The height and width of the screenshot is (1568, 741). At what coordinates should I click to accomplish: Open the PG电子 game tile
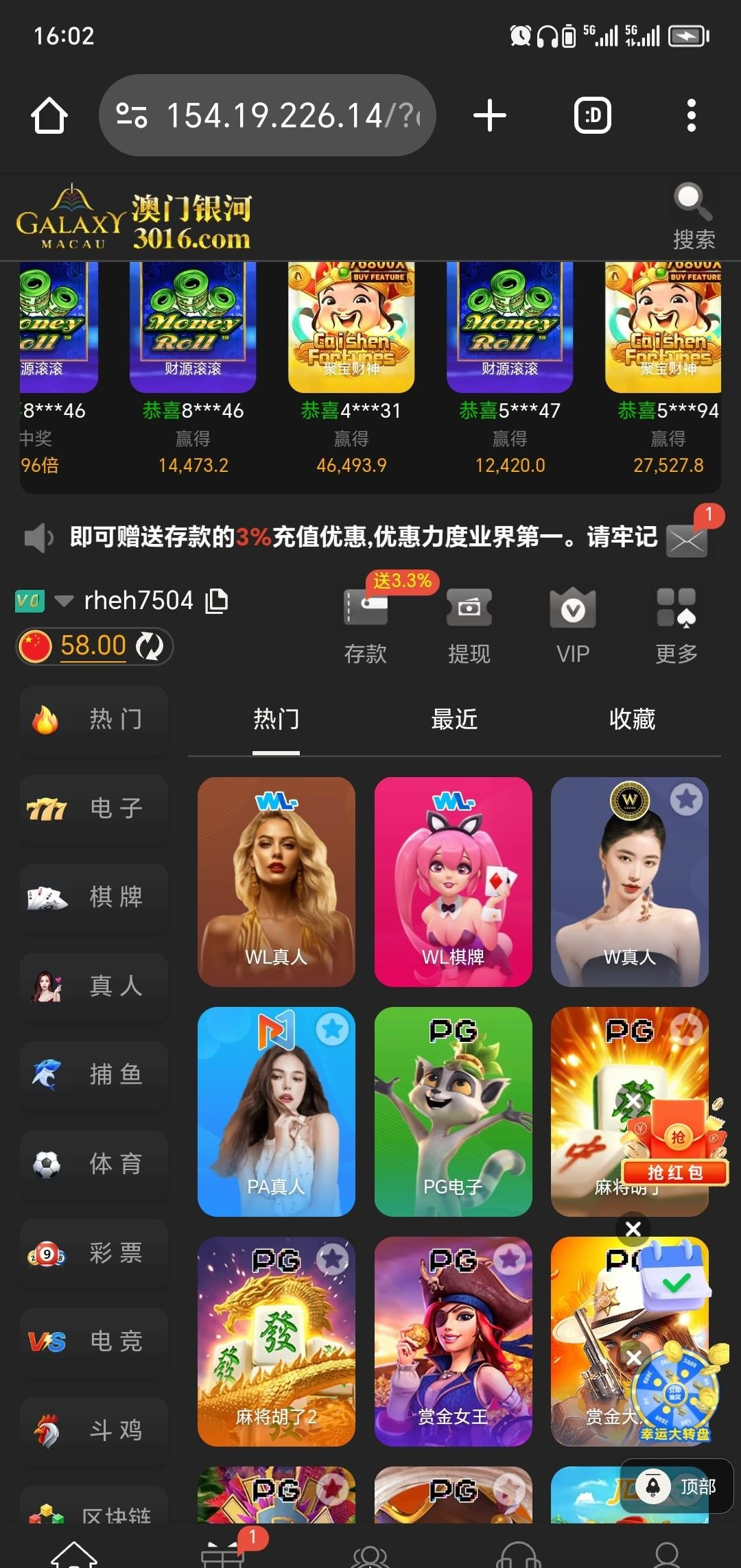point(453,1111)
